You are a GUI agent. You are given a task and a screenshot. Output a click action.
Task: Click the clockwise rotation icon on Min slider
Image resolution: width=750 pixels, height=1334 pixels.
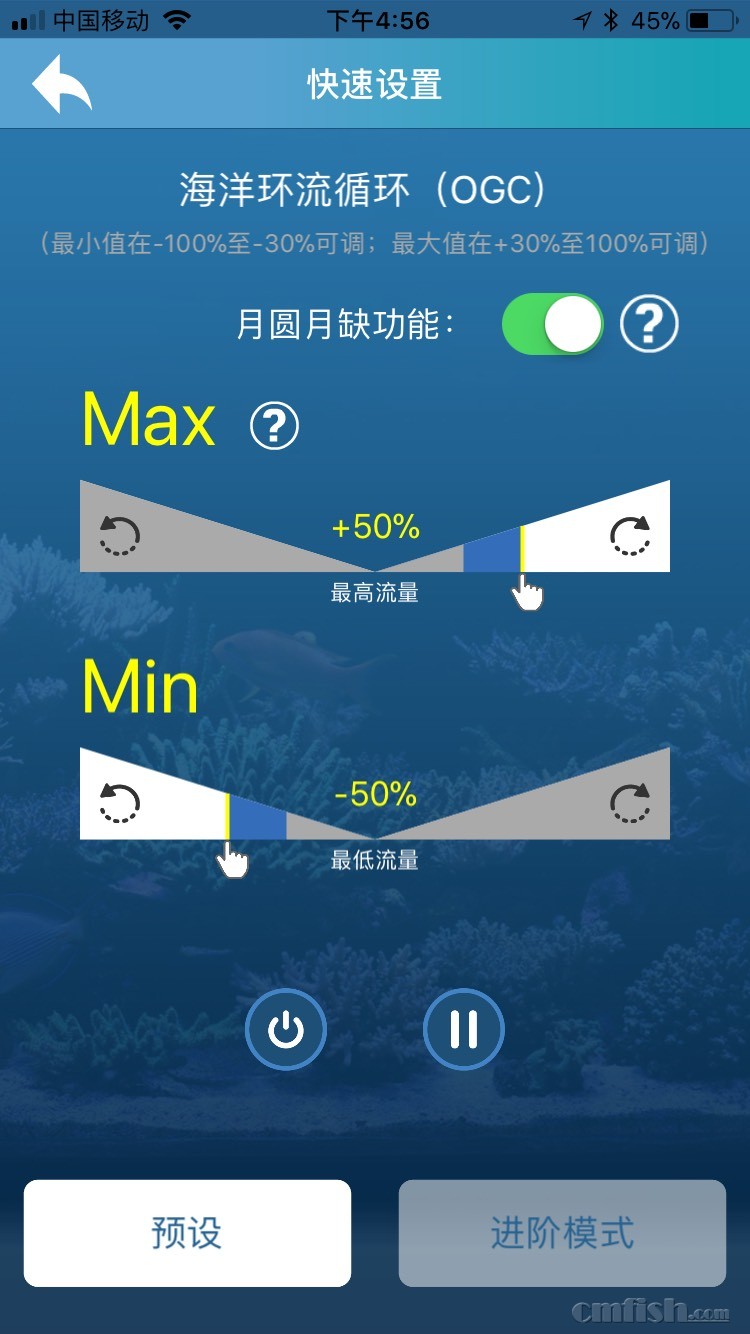629,802
